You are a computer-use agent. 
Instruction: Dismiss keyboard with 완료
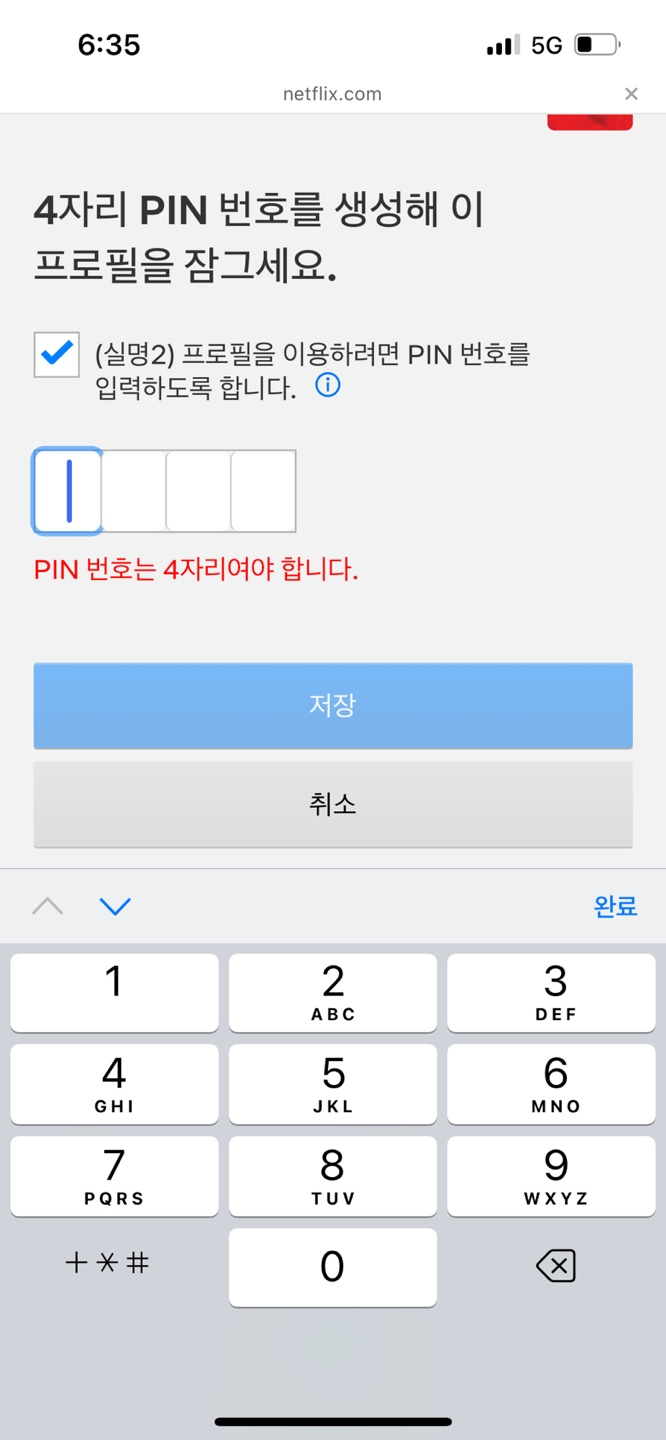coord(615,906)
